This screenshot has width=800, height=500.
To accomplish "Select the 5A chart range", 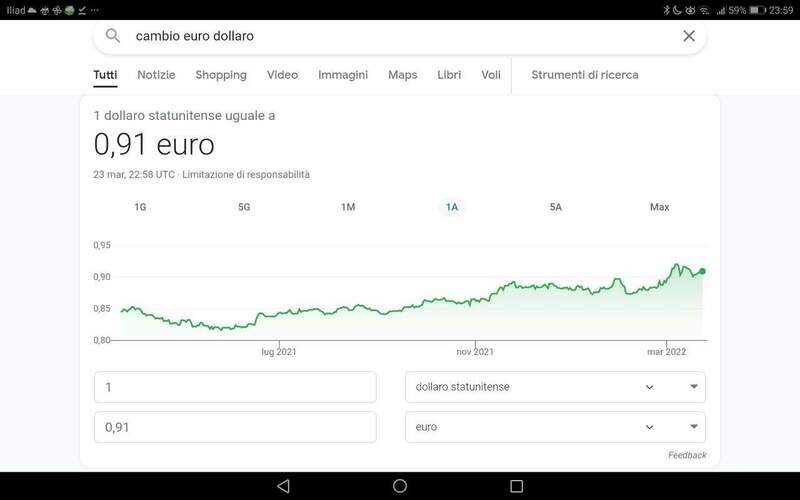I will coord(555,207).
